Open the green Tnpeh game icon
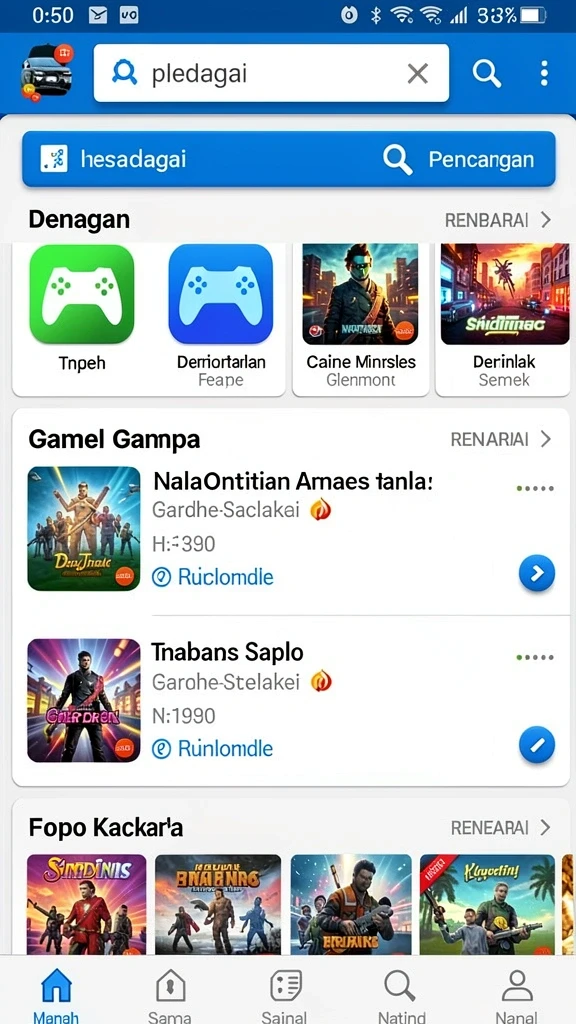 [x=82, y=294]
